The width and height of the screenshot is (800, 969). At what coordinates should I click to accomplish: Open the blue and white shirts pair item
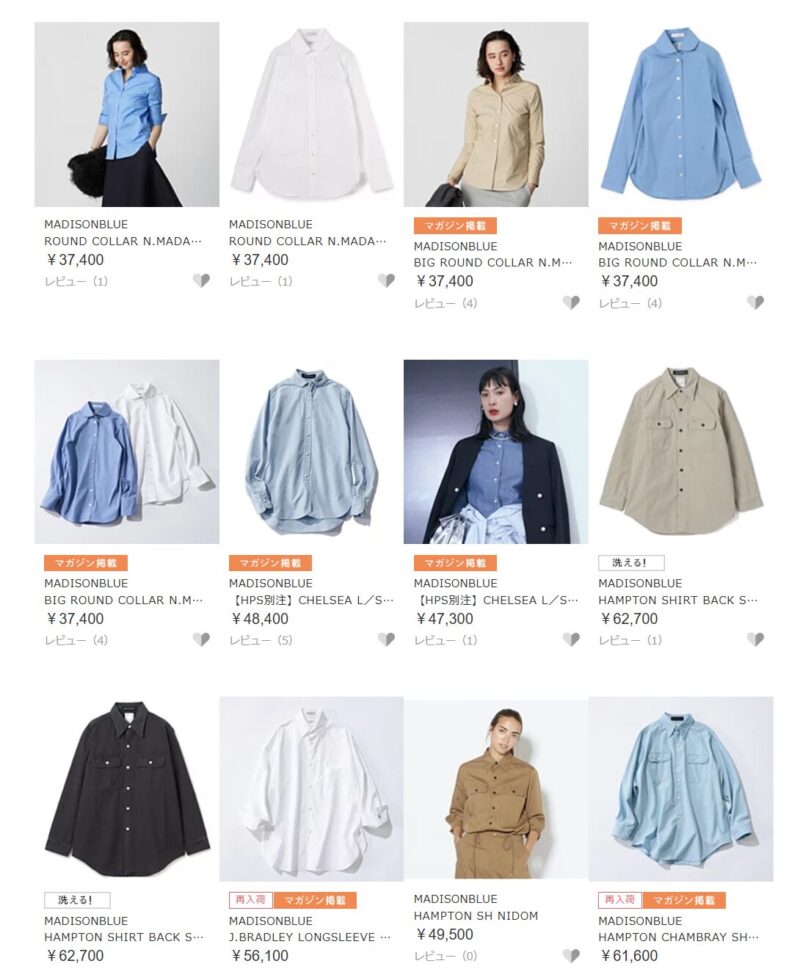pos(126,452)
